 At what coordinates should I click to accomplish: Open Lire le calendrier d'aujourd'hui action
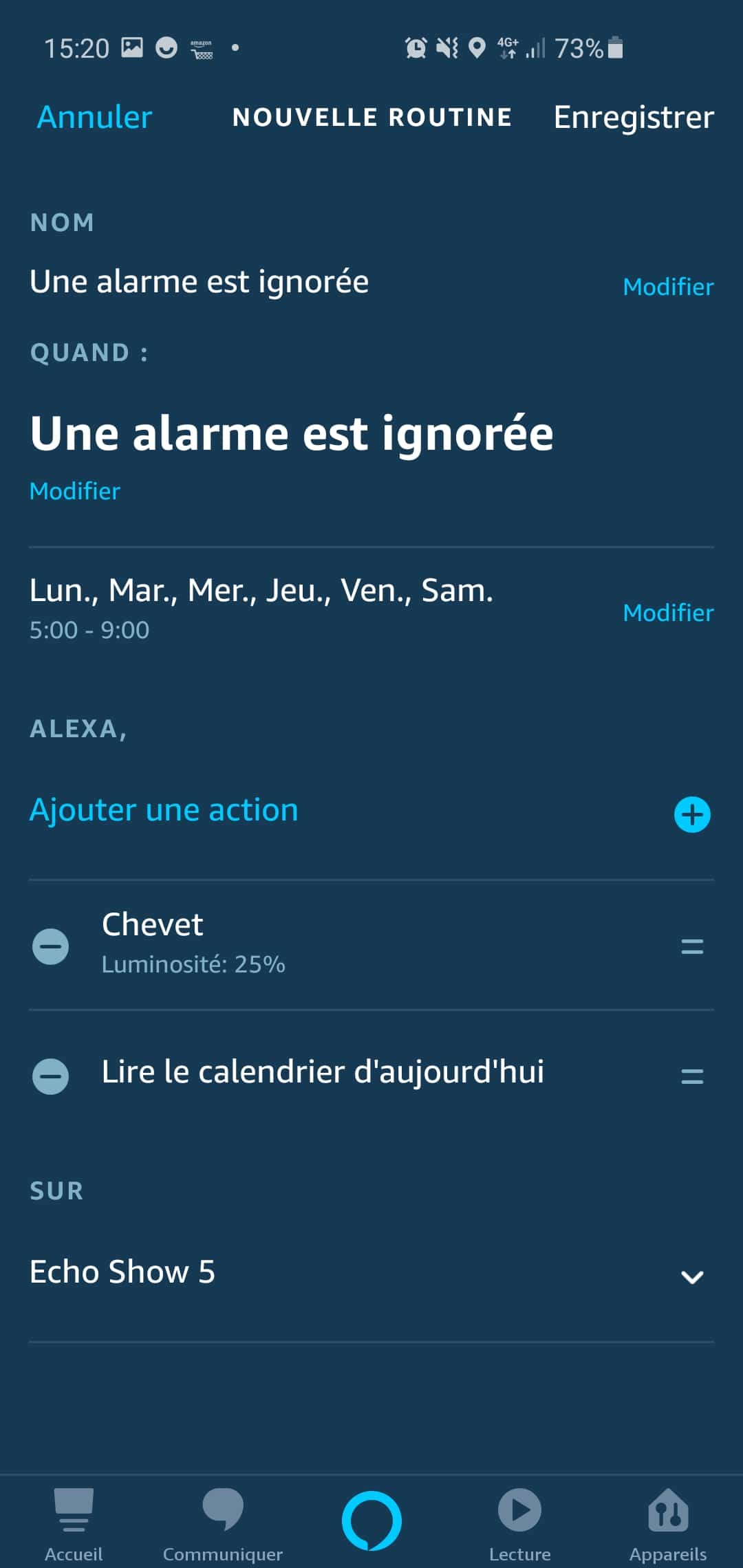[371, 1073]
